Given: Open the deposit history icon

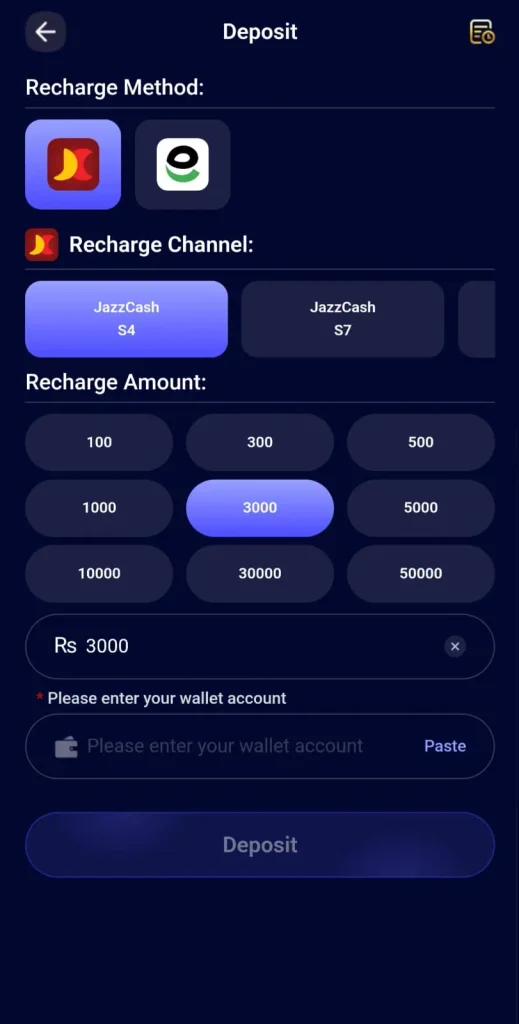Looking at the screenshot, I should pos(482,32).
